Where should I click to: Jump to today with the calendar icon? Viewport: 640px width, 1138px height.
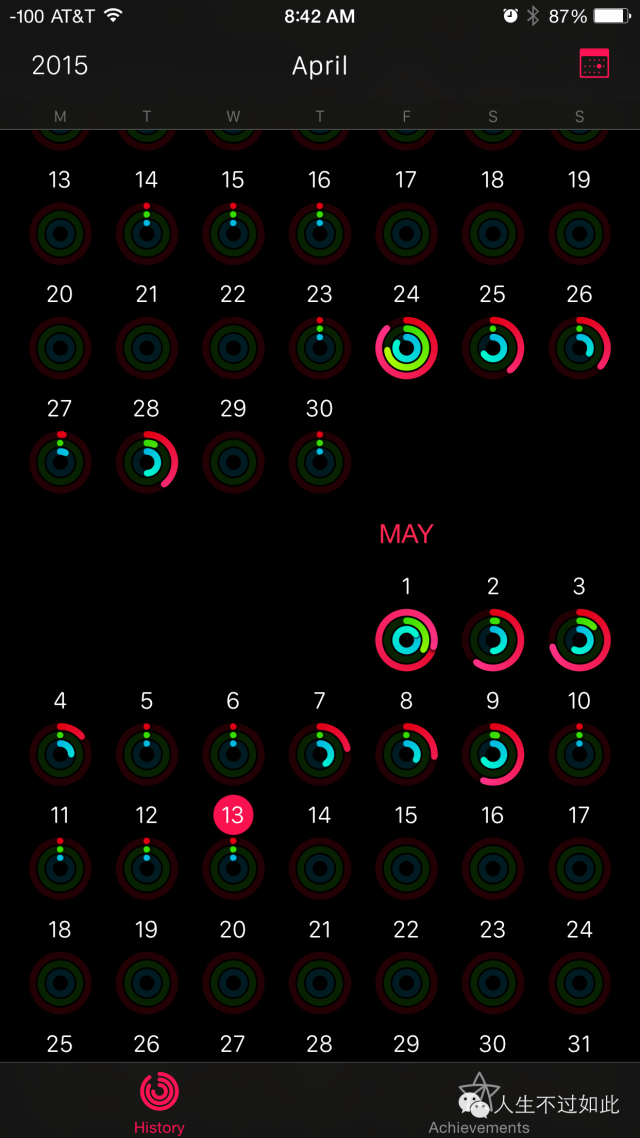coord(594,64)
